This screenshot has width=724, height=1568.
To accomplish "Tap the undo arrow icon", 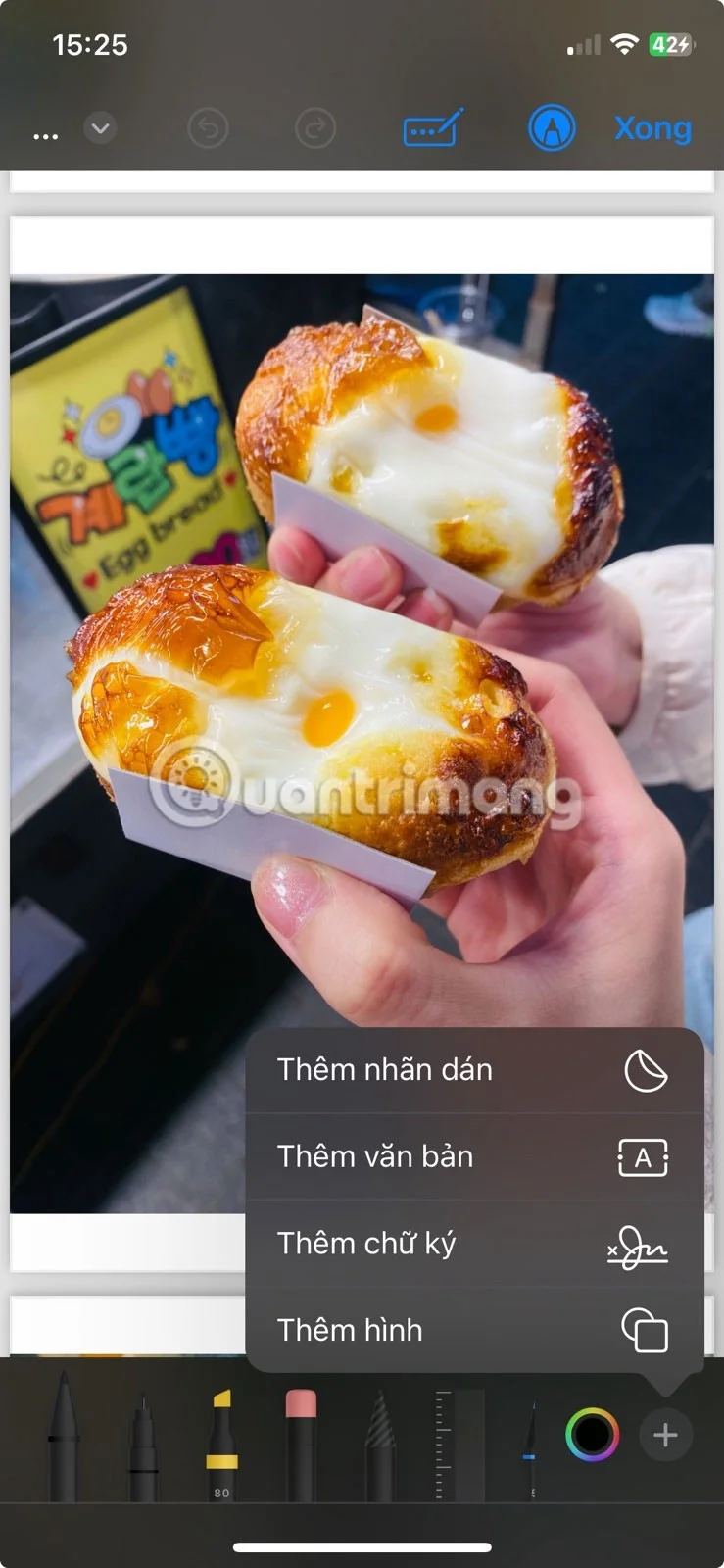I will [x=208, y=128].
